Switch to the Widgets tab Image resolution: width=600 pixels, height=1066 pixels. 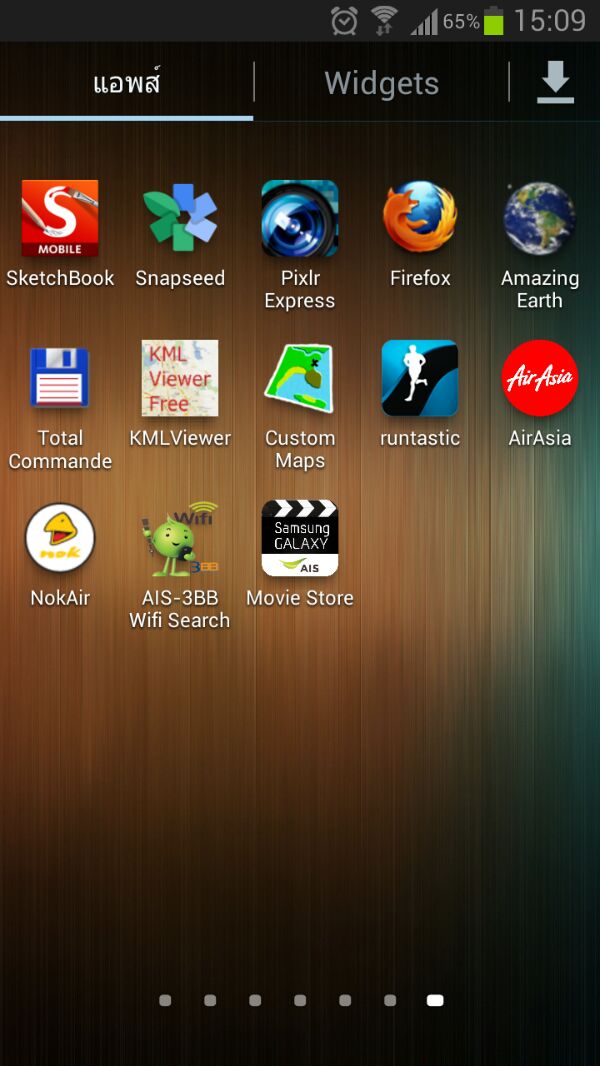pyautogui.click(x=381, y=83)
